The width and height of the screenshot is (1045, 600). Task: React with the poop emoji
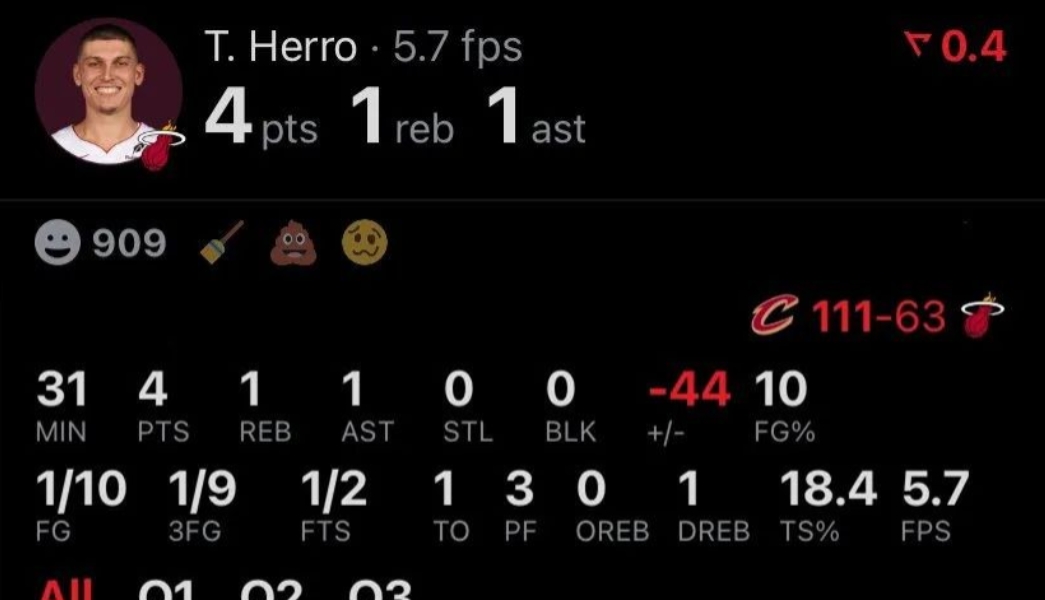point(293,243)
